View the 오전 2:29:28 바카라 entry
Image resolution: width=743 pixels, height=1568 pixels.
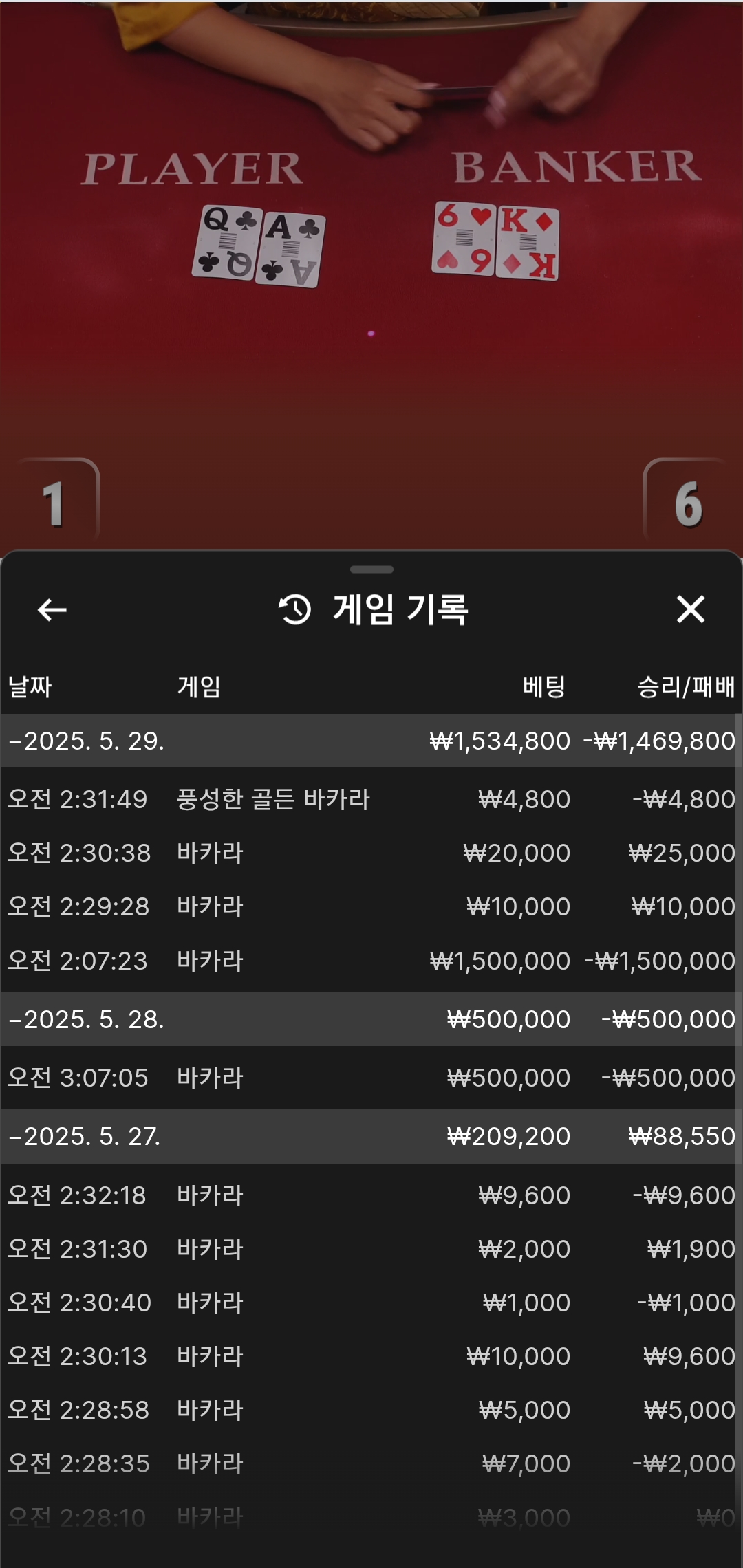pyautogui.click(x=371, y=906)
